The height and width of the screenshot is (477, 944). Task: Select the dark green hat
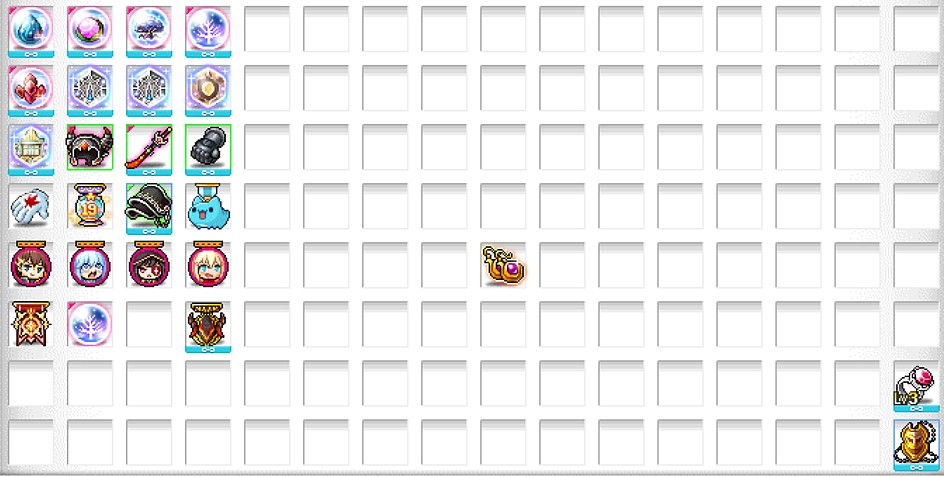(148, 206)
